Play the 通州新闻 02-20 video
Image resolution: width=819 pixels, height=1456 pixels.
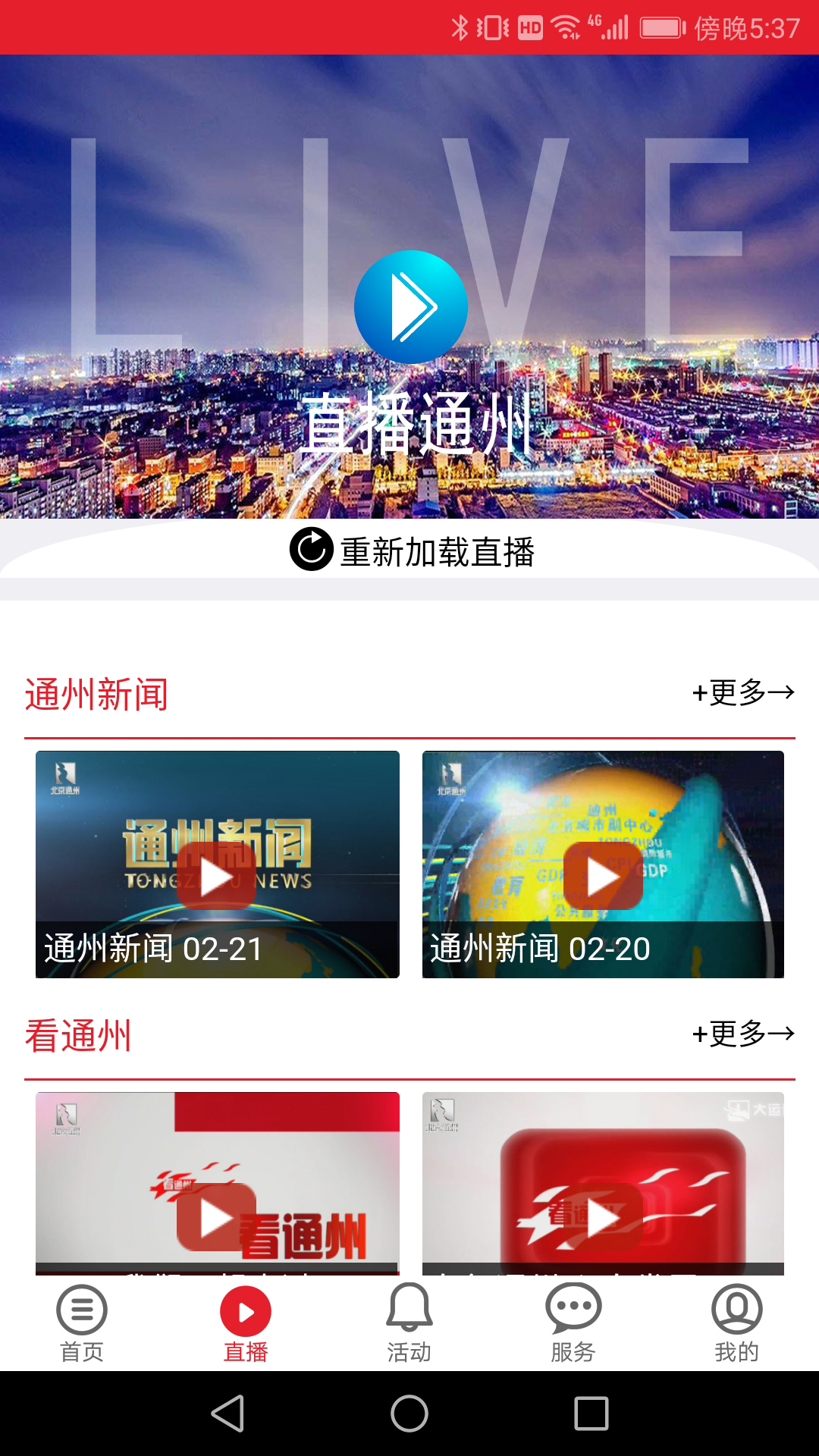point(603,876)
